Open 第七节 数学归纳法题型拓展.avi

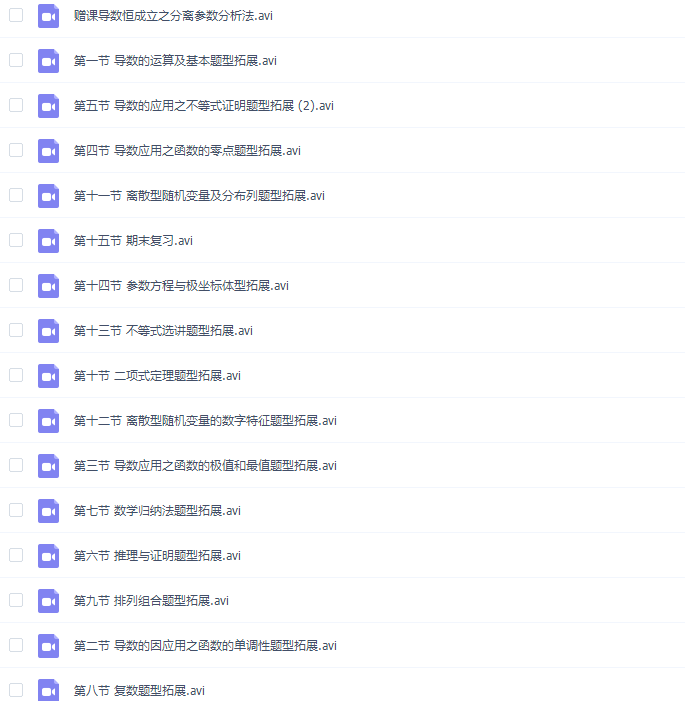tap(157, 511)
